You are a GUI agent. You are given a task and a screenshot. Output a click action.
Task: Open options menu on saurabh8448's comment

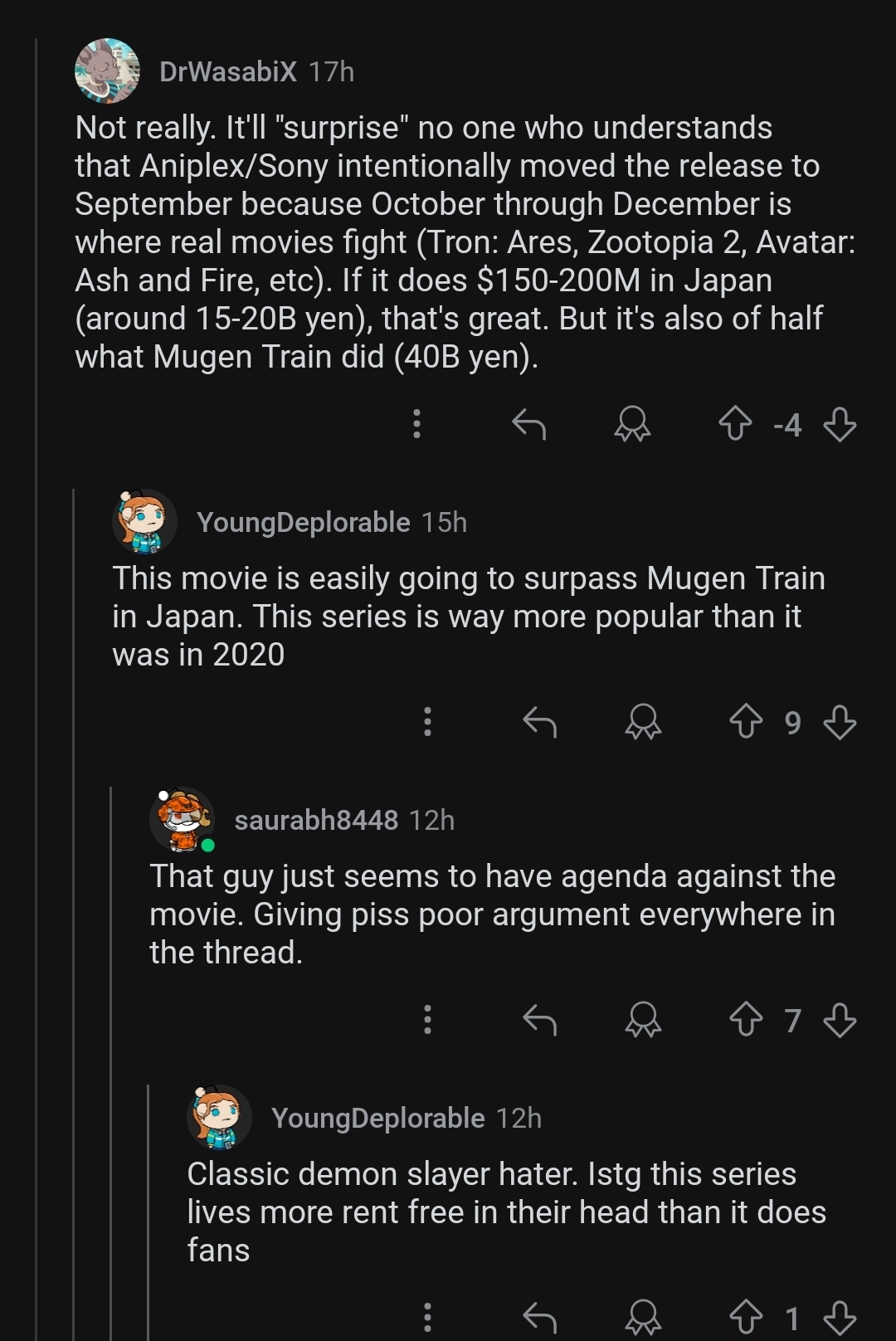pos(427,1020)
